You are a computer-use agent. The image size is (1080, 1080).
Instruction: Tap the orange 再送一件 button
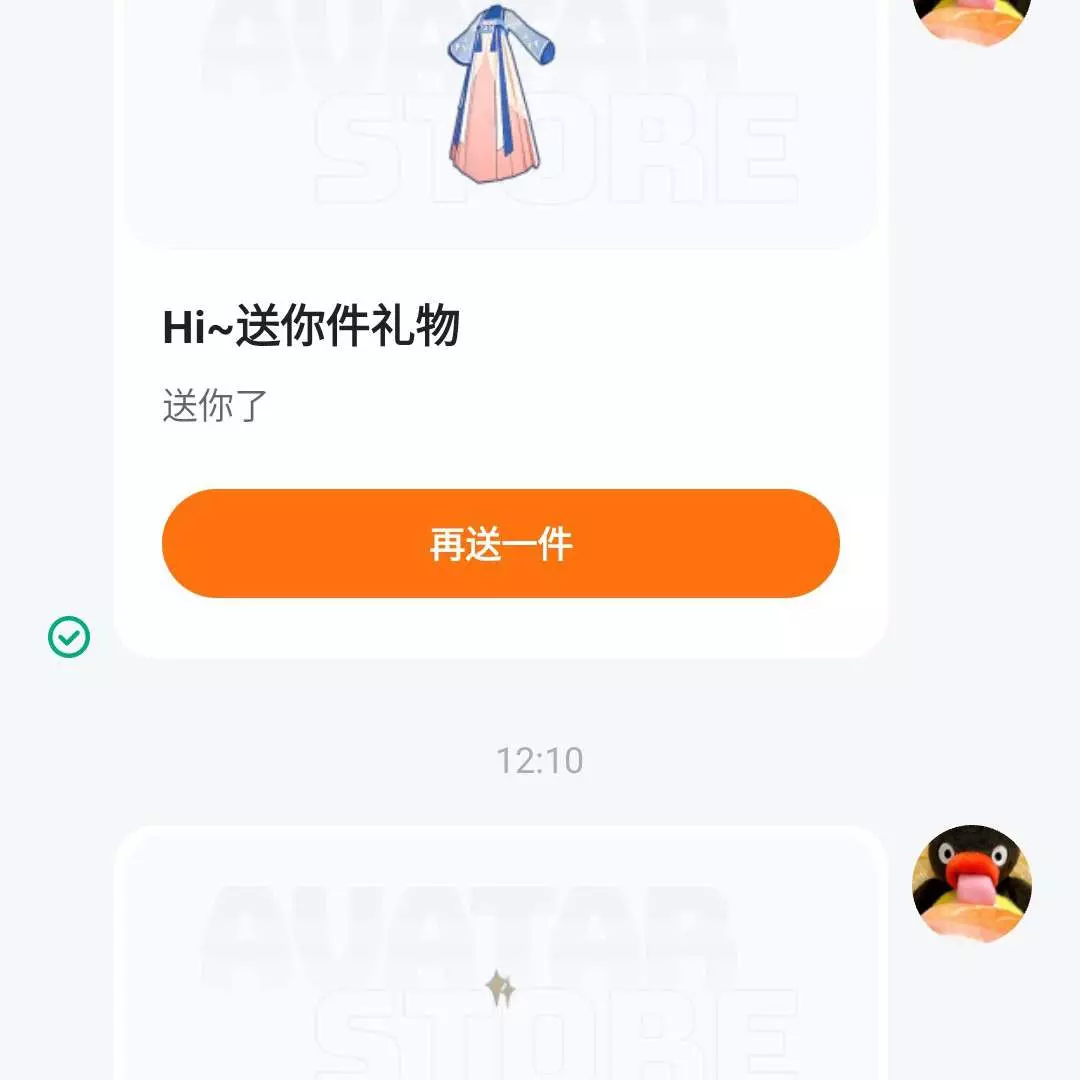pyautogui.click(x=500, y=544)
